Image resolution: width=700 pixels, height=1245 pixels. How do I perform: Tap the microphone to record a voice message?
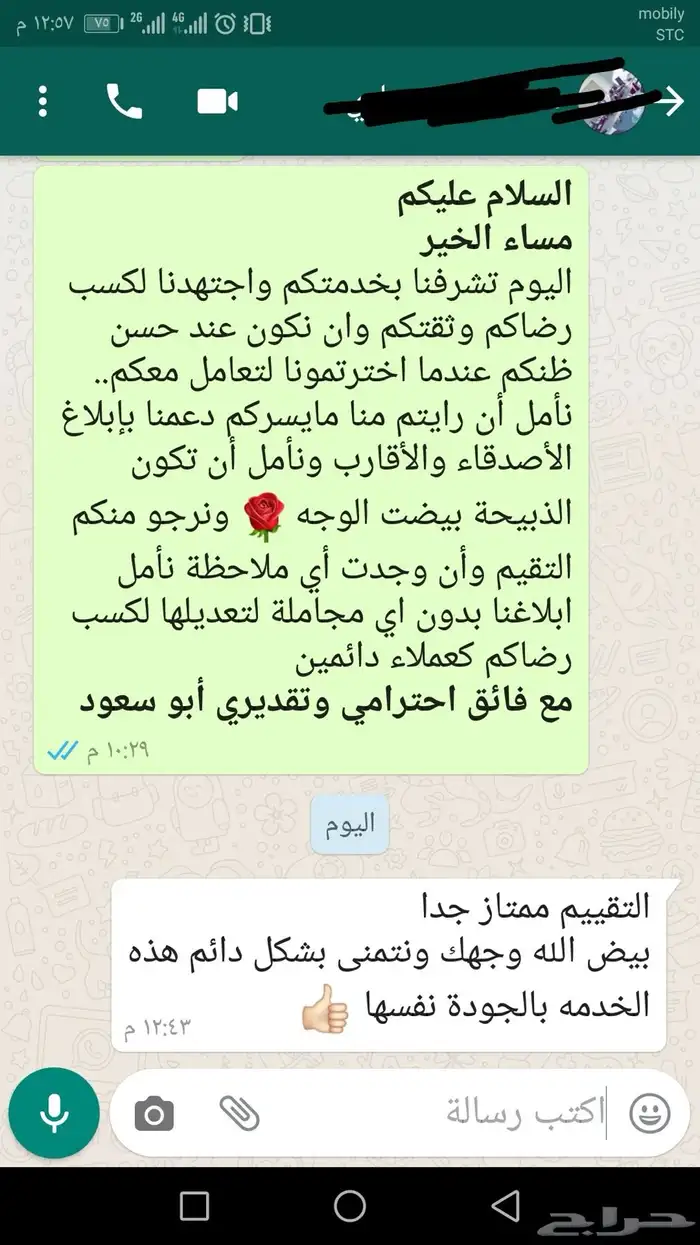[53, 1112]
